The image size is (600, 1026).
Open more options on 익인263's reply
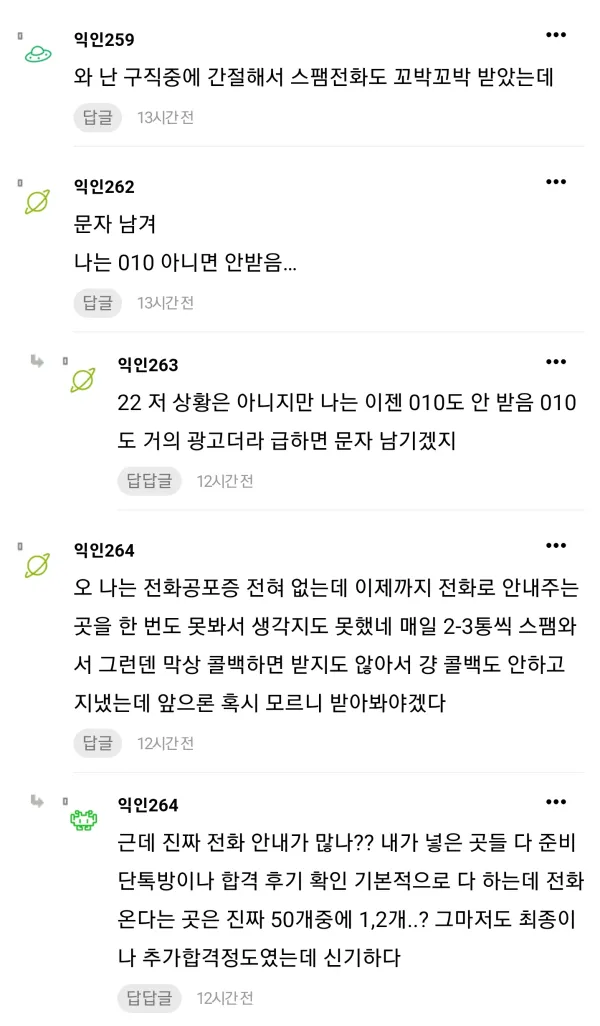[556, 362]
